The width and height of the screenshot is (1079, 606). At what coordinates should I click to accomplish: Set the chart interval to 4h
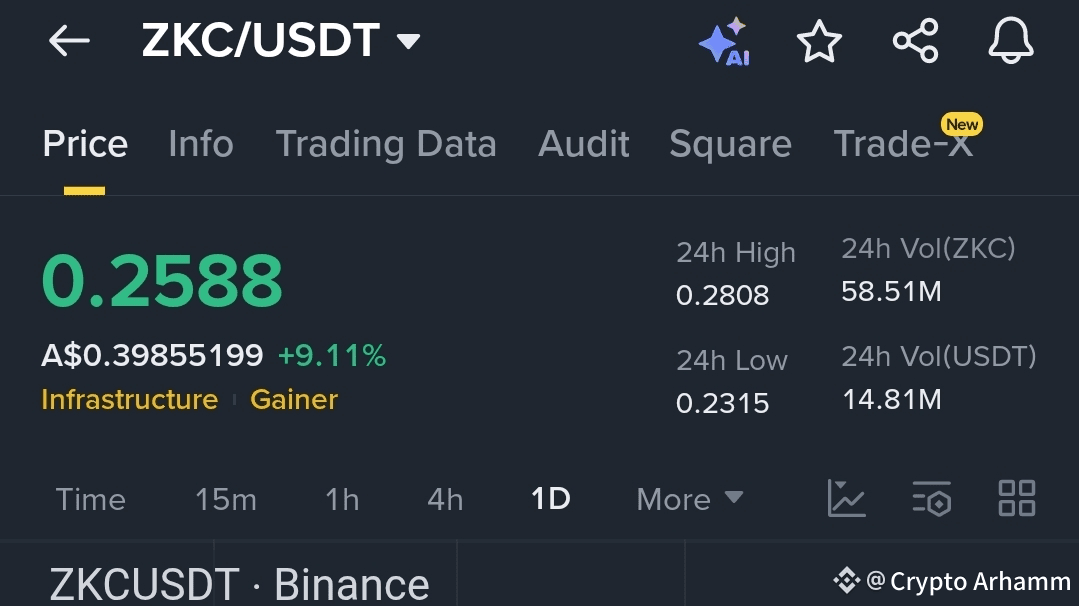(x=445, y=499)
